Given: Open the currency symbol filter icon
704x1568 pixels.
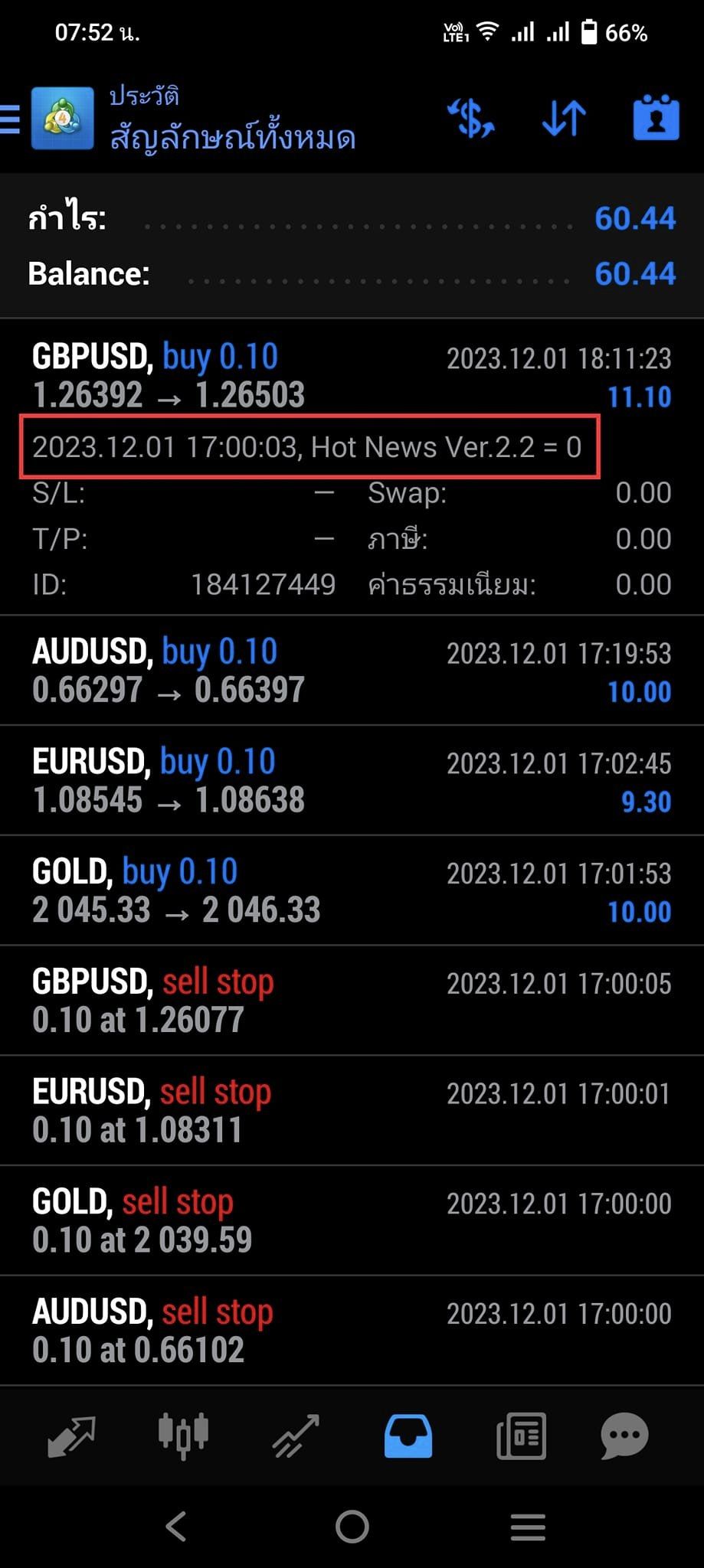Looking at the screenshot, I should (470, 119).
